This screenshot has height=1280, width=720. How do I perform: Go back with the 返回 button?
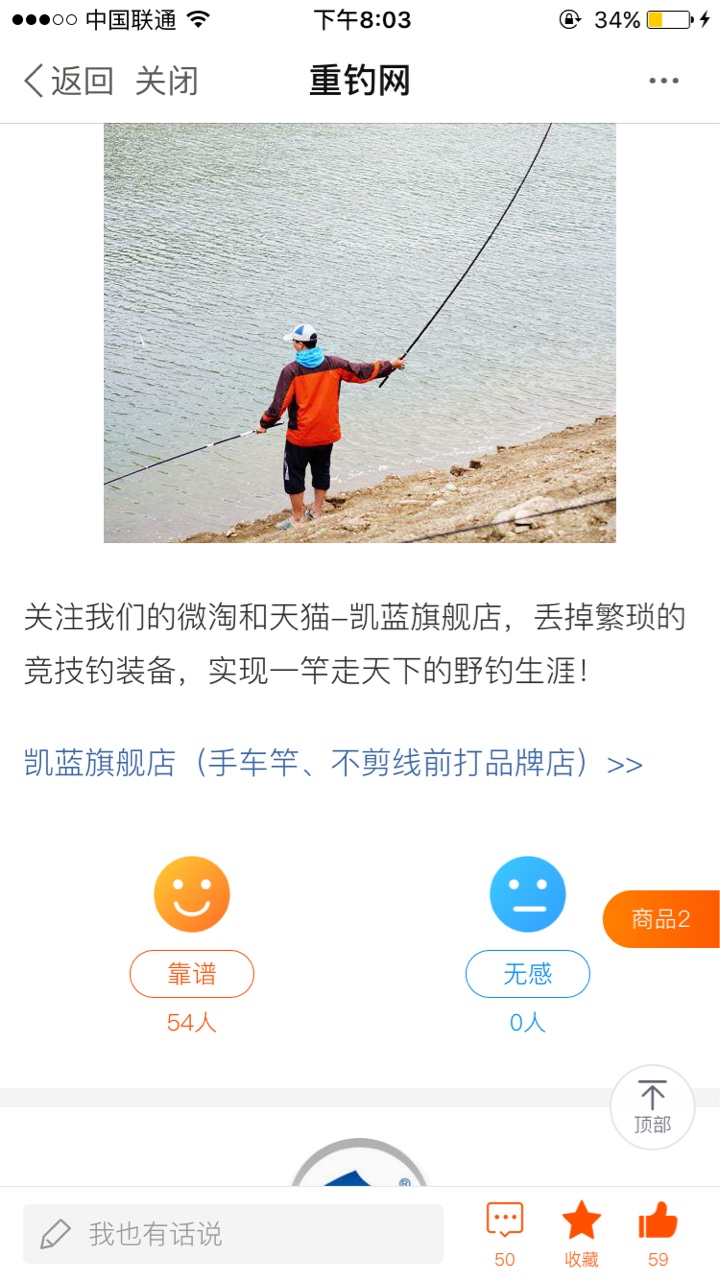click(68, 81)
